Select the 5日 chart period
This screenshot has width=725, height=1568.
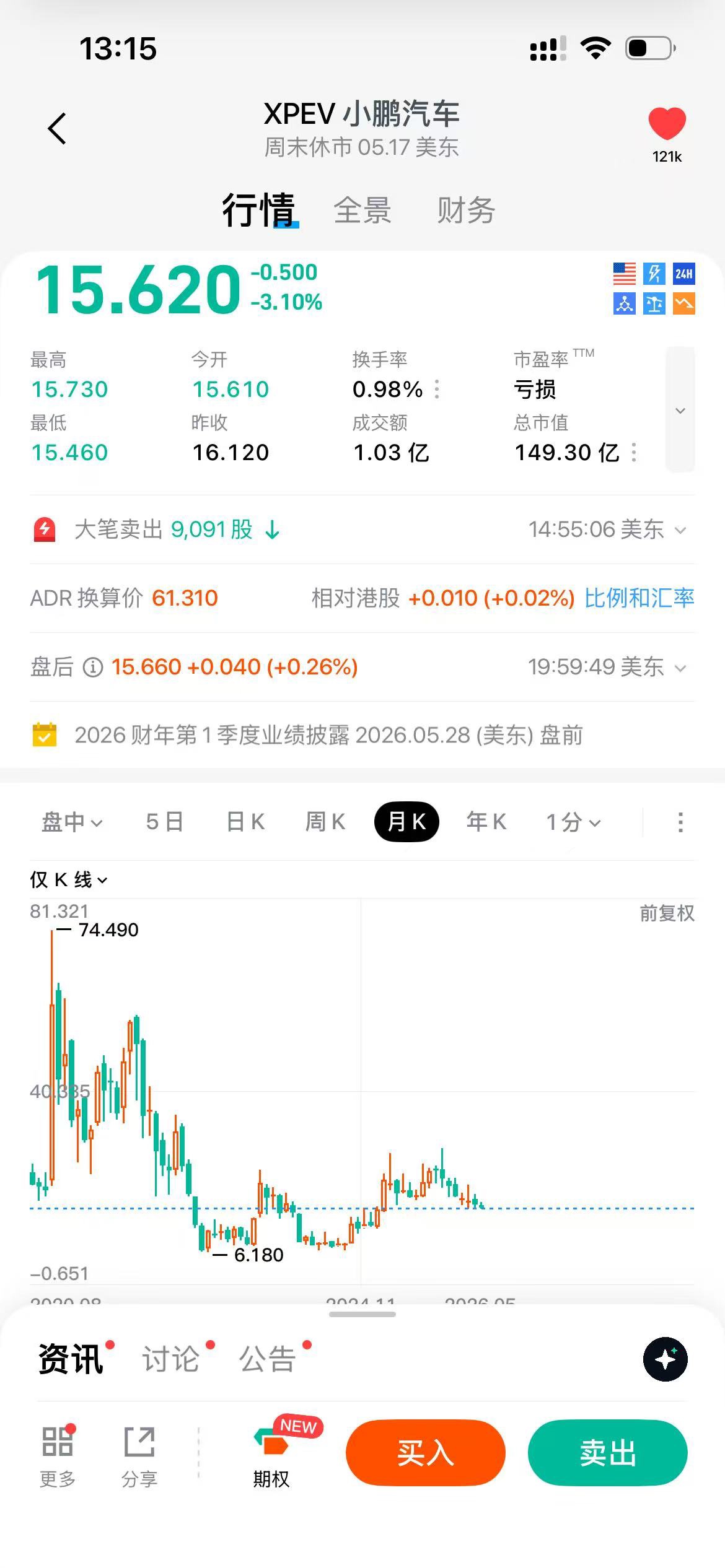coord(165,822)
